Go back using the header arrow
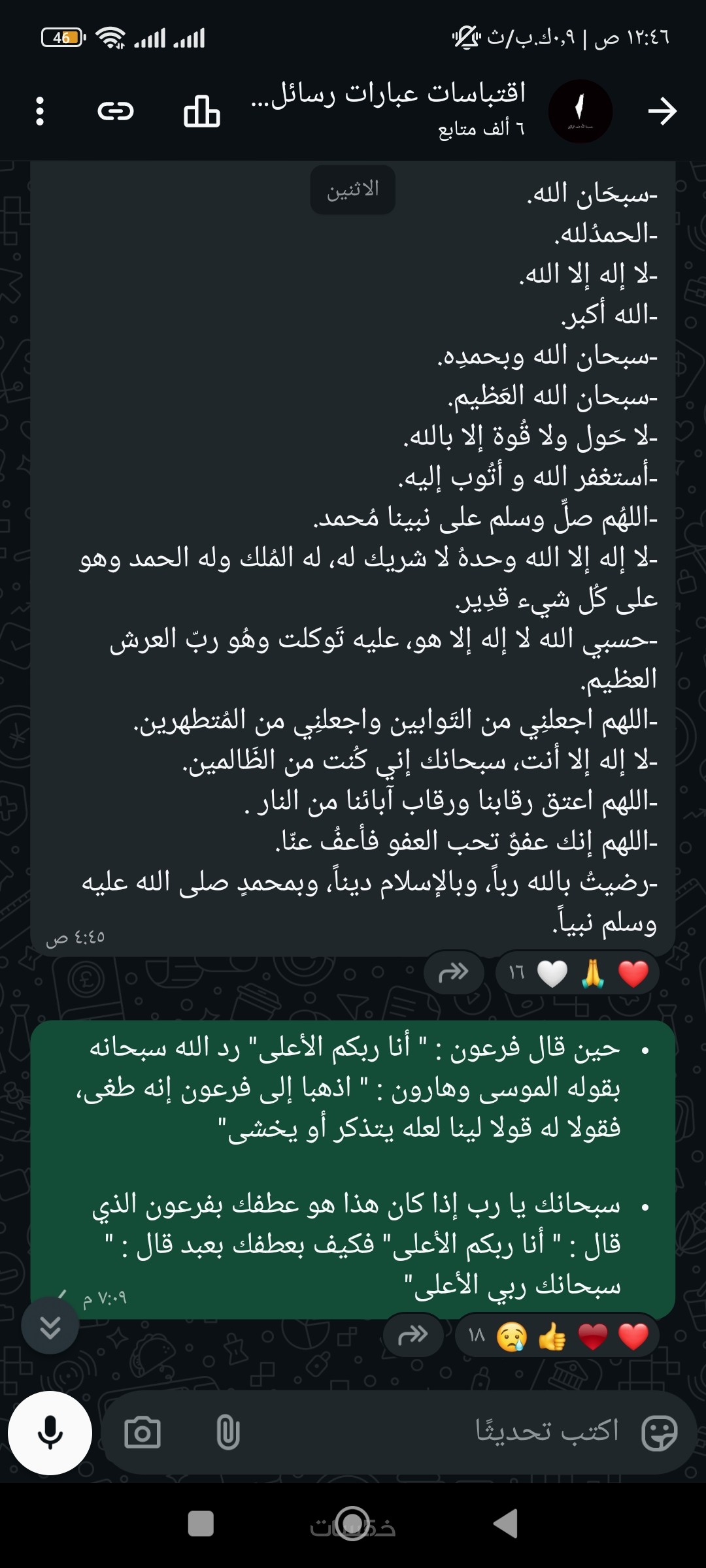This screenshot has height=1568, width=706. (662, 111)
